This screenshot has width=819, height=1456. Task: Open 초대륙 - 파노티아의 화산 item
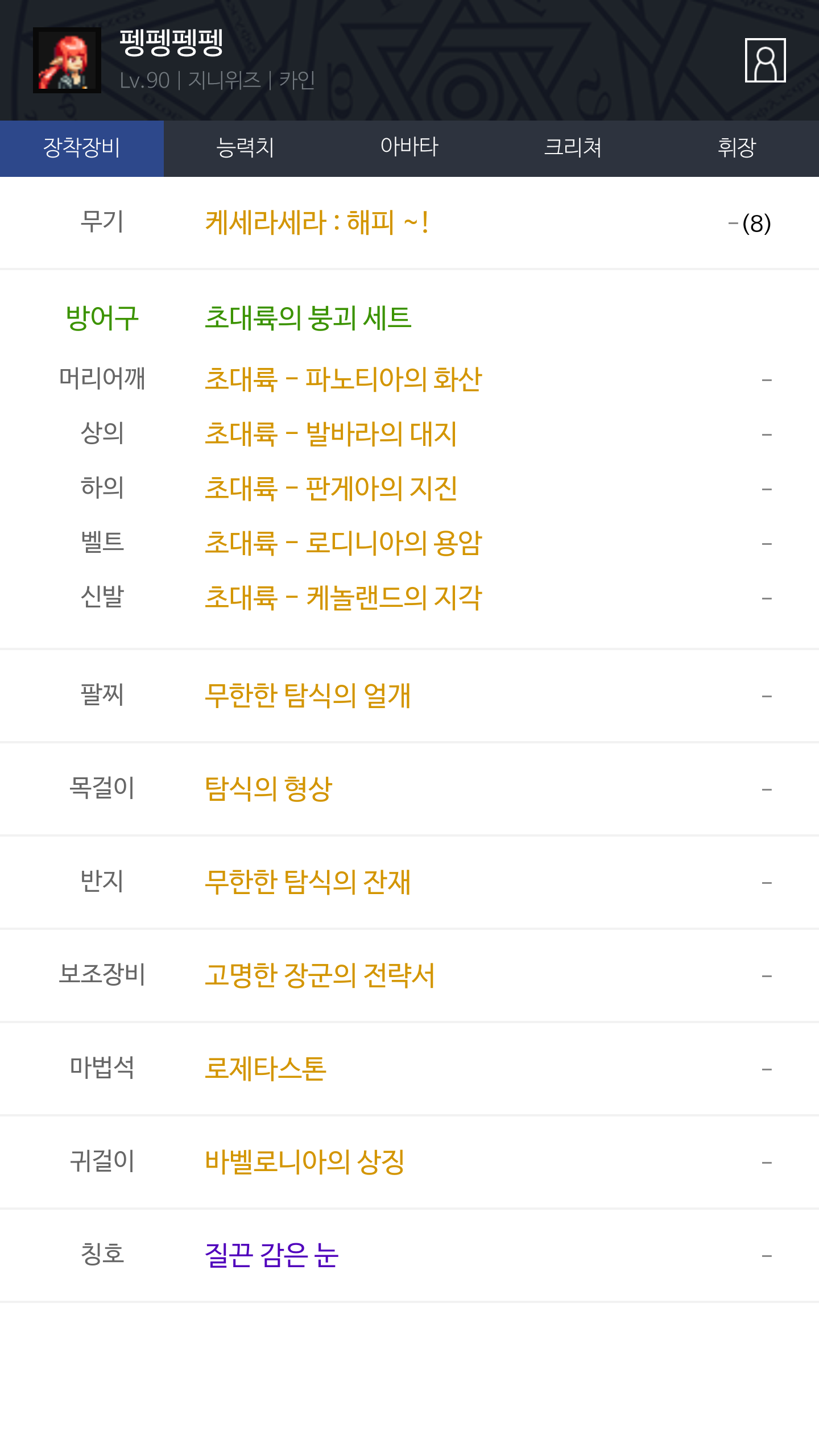[343, 379]
